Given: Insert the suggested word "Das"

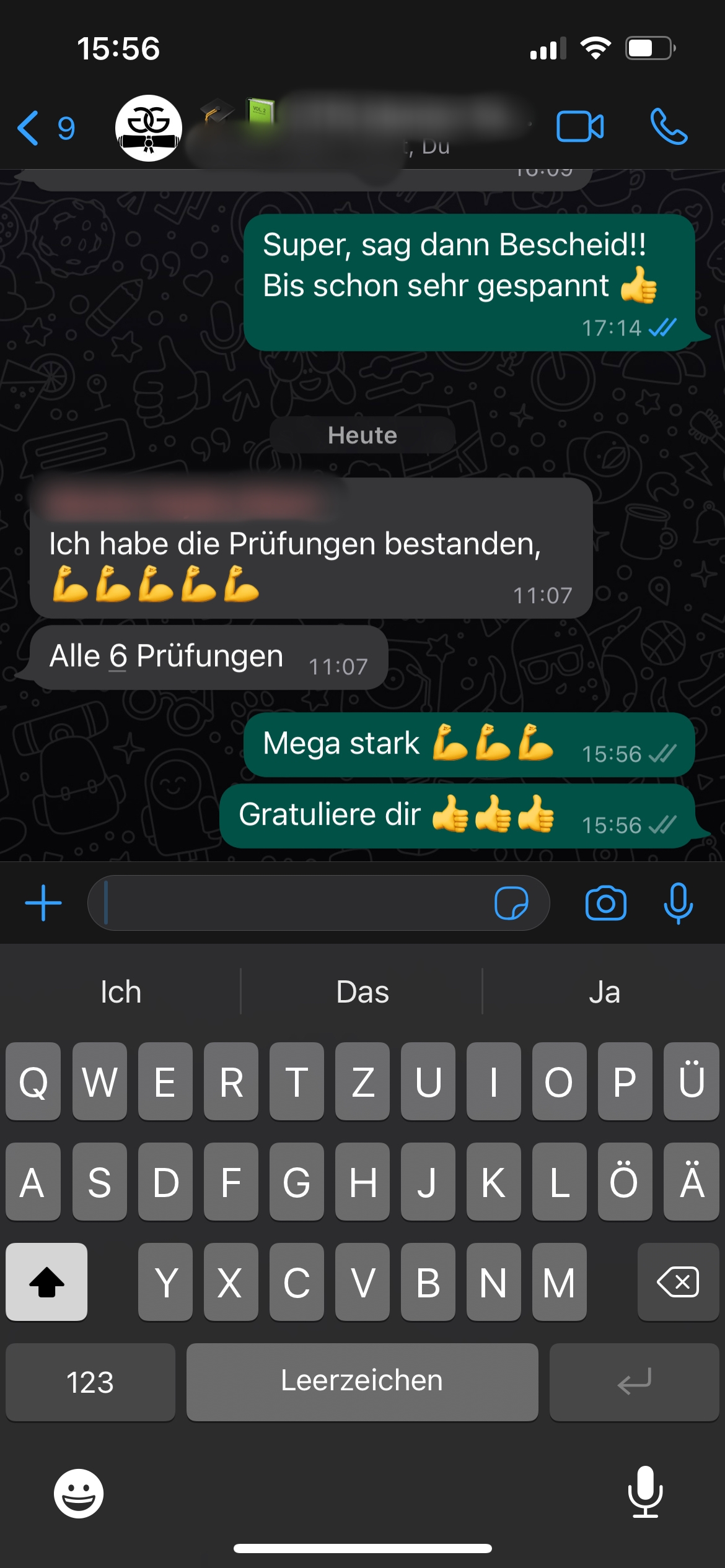Looking at the screenshot, I should [362, 992].
